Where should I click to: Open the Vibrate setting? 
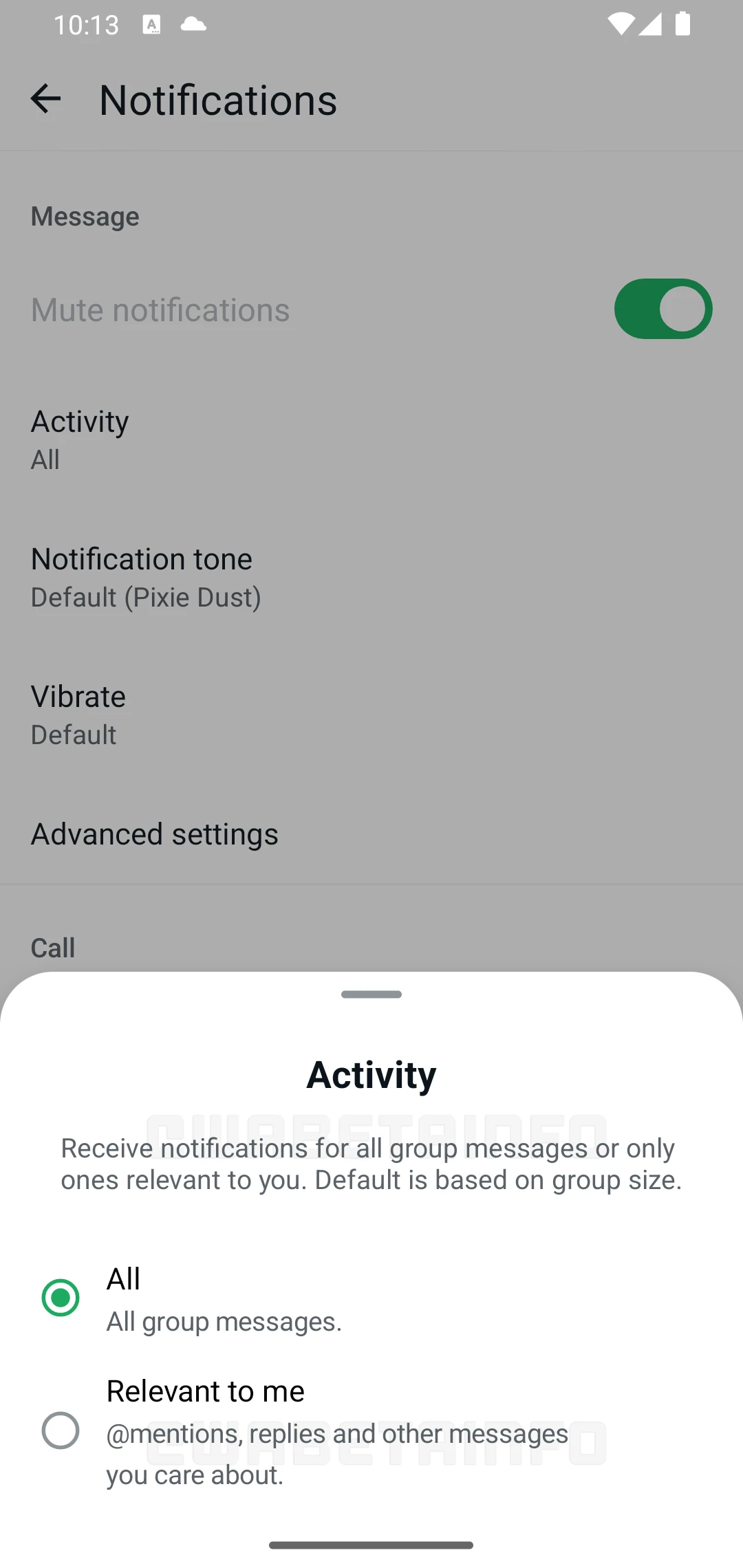tap(78, 715)
